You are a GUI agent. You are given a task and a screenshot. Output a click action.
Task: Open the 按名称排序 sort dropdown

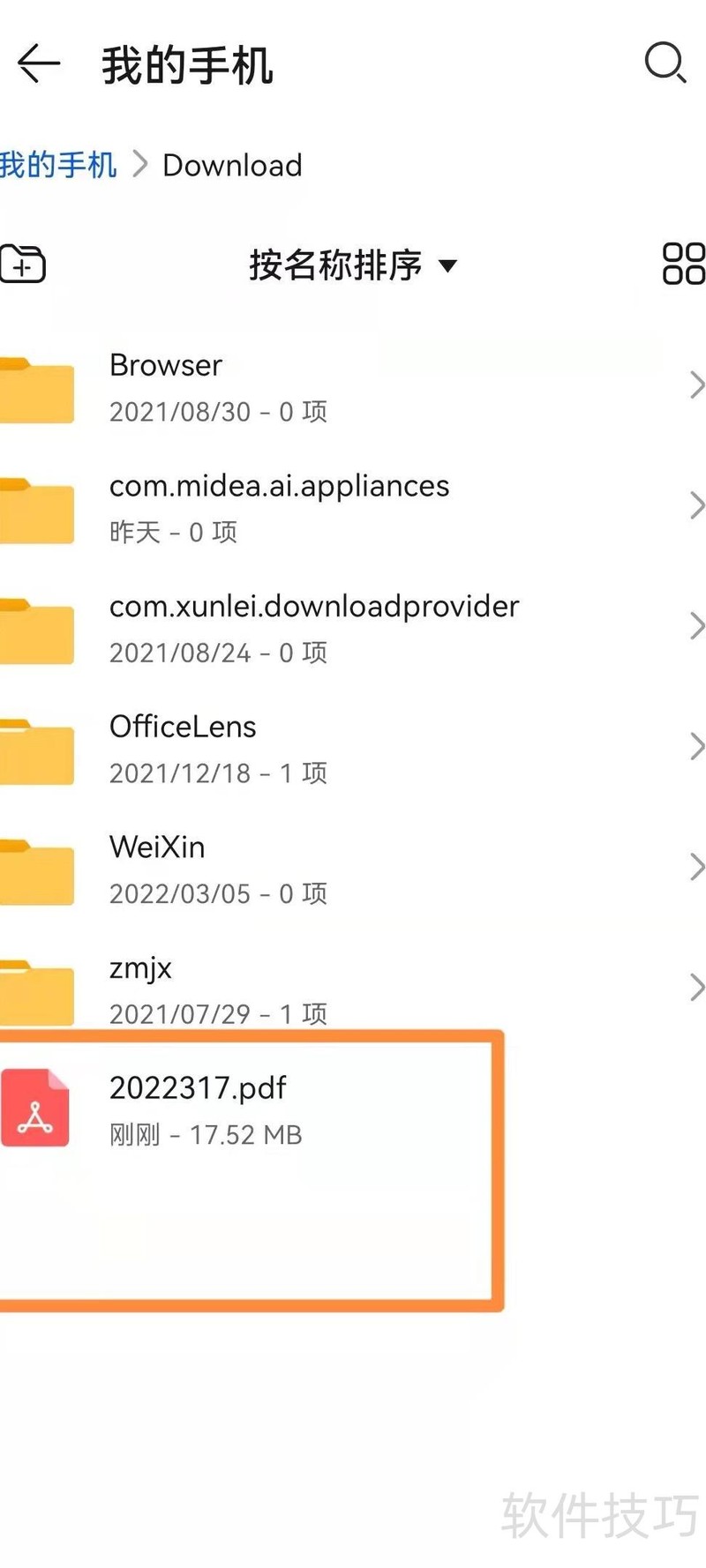pyautogui.click(x=352, y=265)
